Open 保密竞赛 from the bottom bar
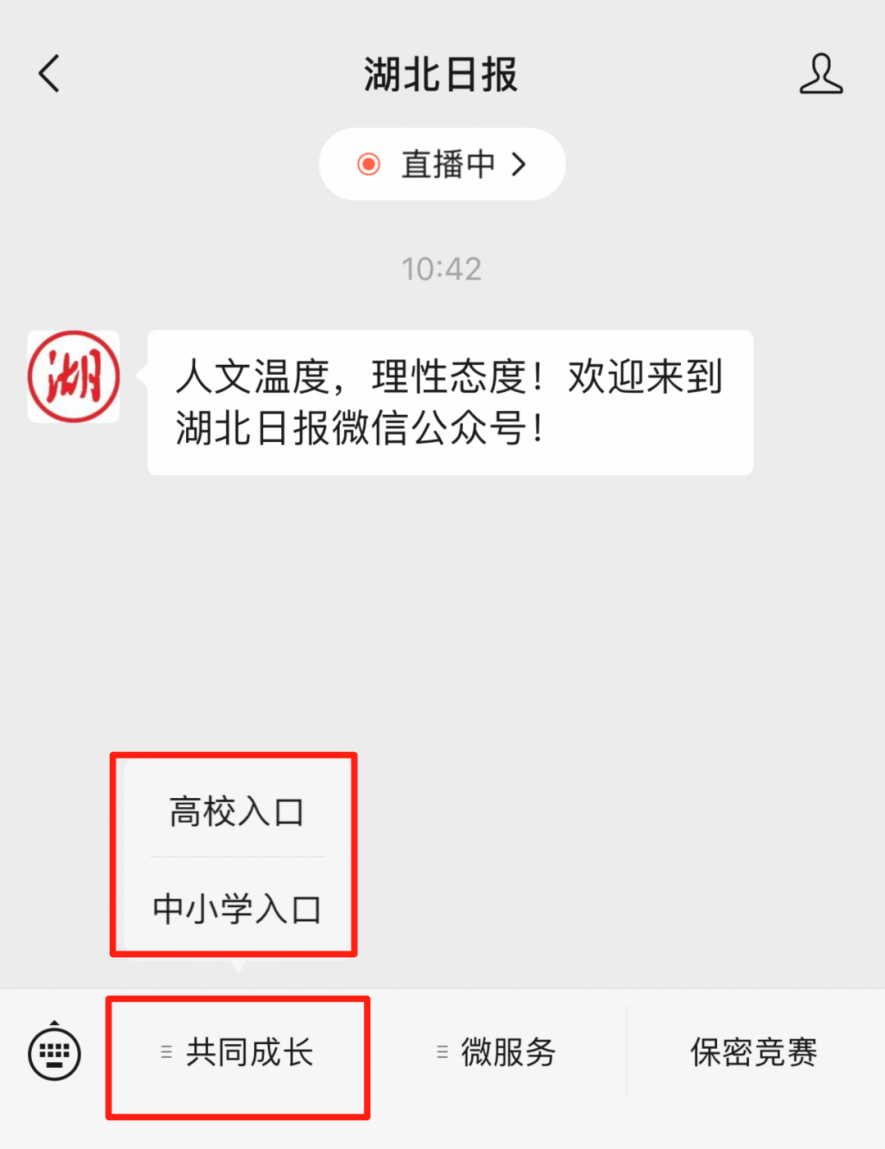The image size is (885, 1149). point(754,1052)
